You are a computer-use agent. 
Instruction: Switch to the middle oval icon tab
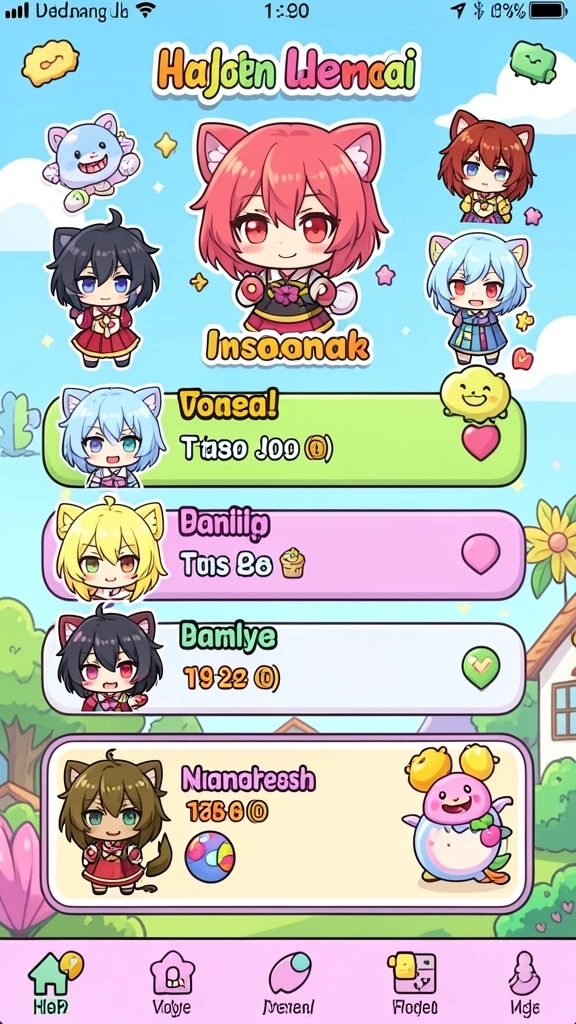[289, 982]
